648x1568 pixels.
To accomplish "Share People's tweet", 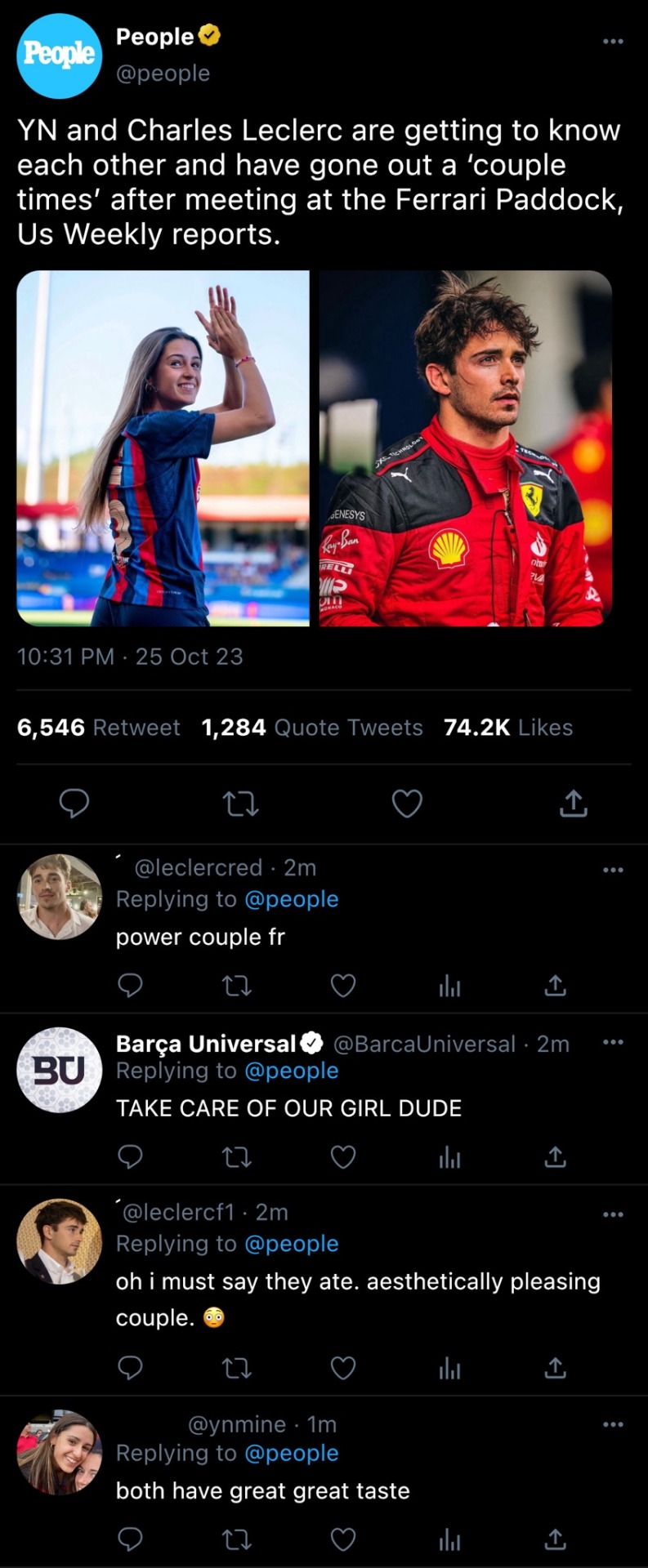I will click(x=573, y=804).
